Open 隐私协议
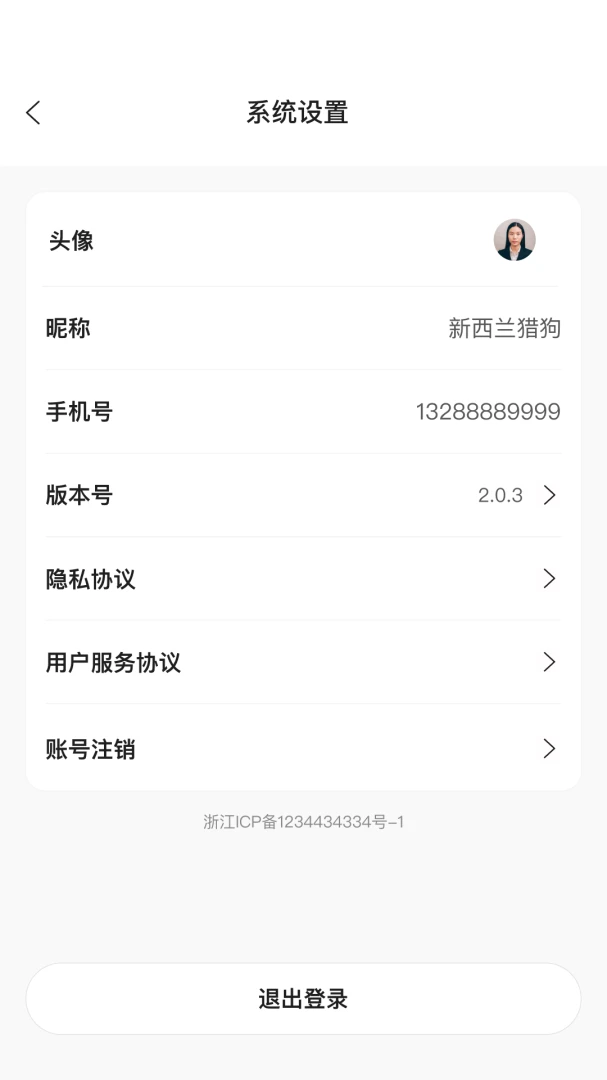The width and height of the screenshot is (607, 1080). click(303, 579)
